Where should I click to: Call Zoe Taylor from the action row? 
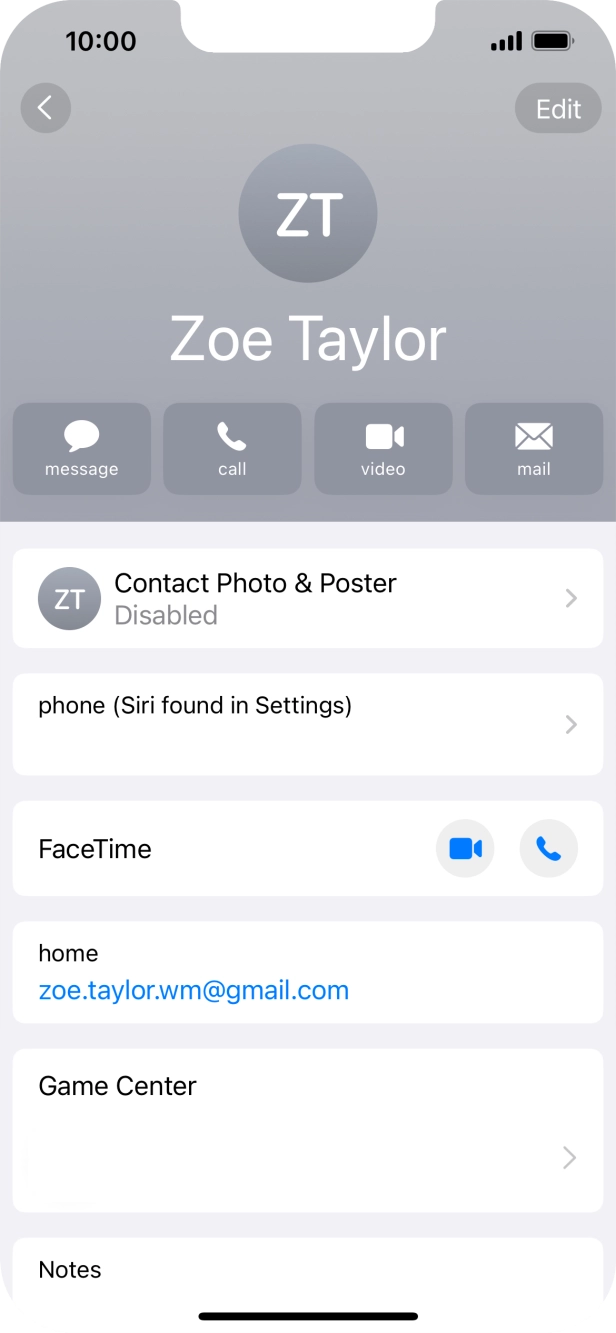(x=232, y=448)
